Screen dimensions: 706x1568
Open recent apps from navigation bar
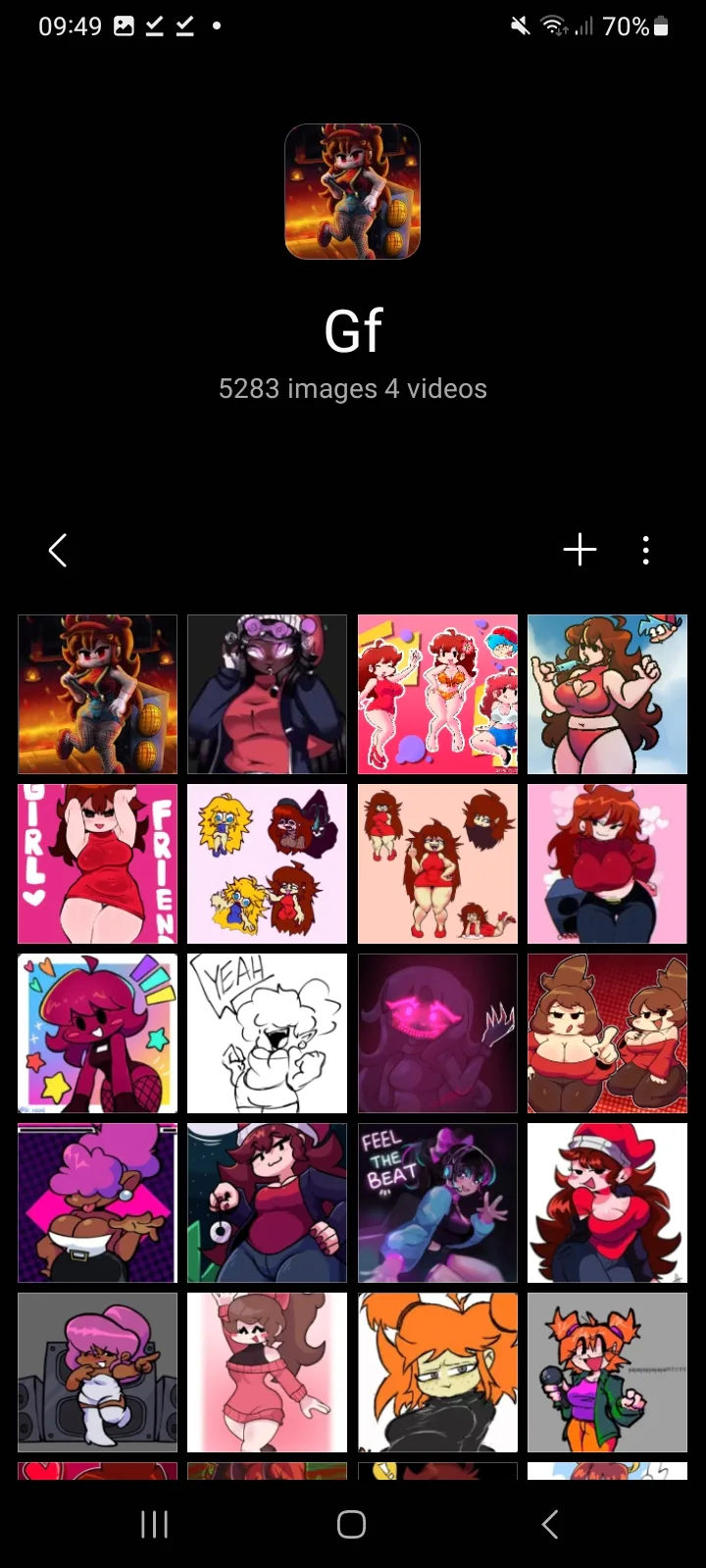(154, 1524)
